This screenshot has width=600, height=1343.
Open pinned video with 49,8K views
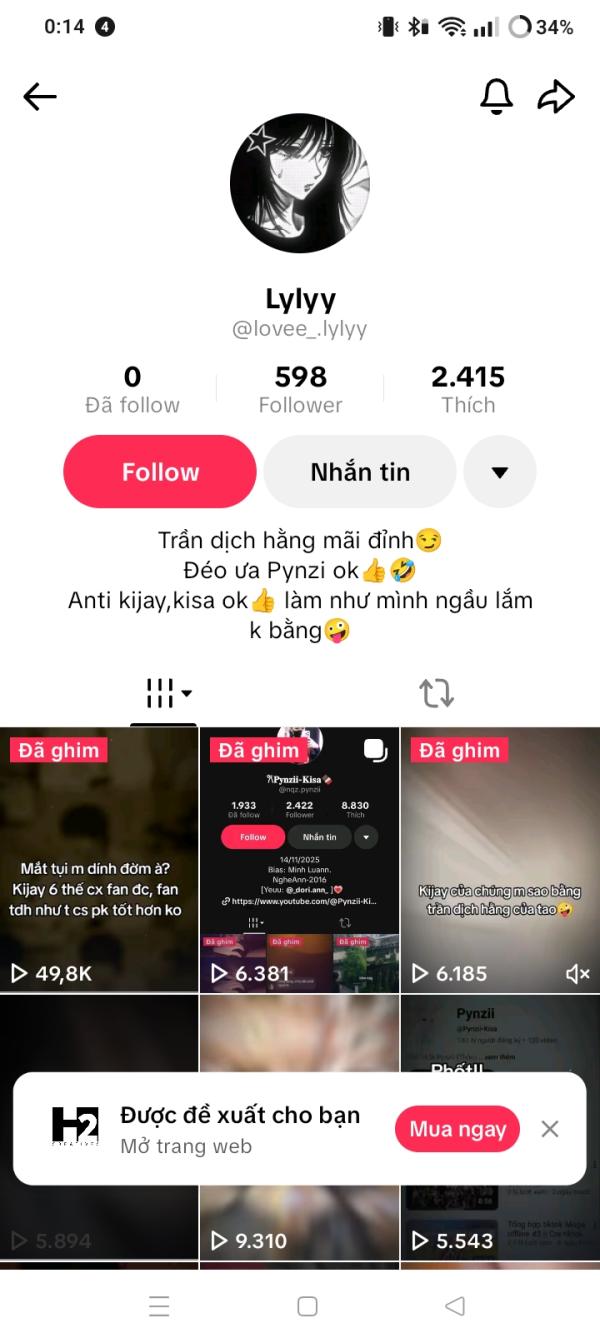(99, 860)
